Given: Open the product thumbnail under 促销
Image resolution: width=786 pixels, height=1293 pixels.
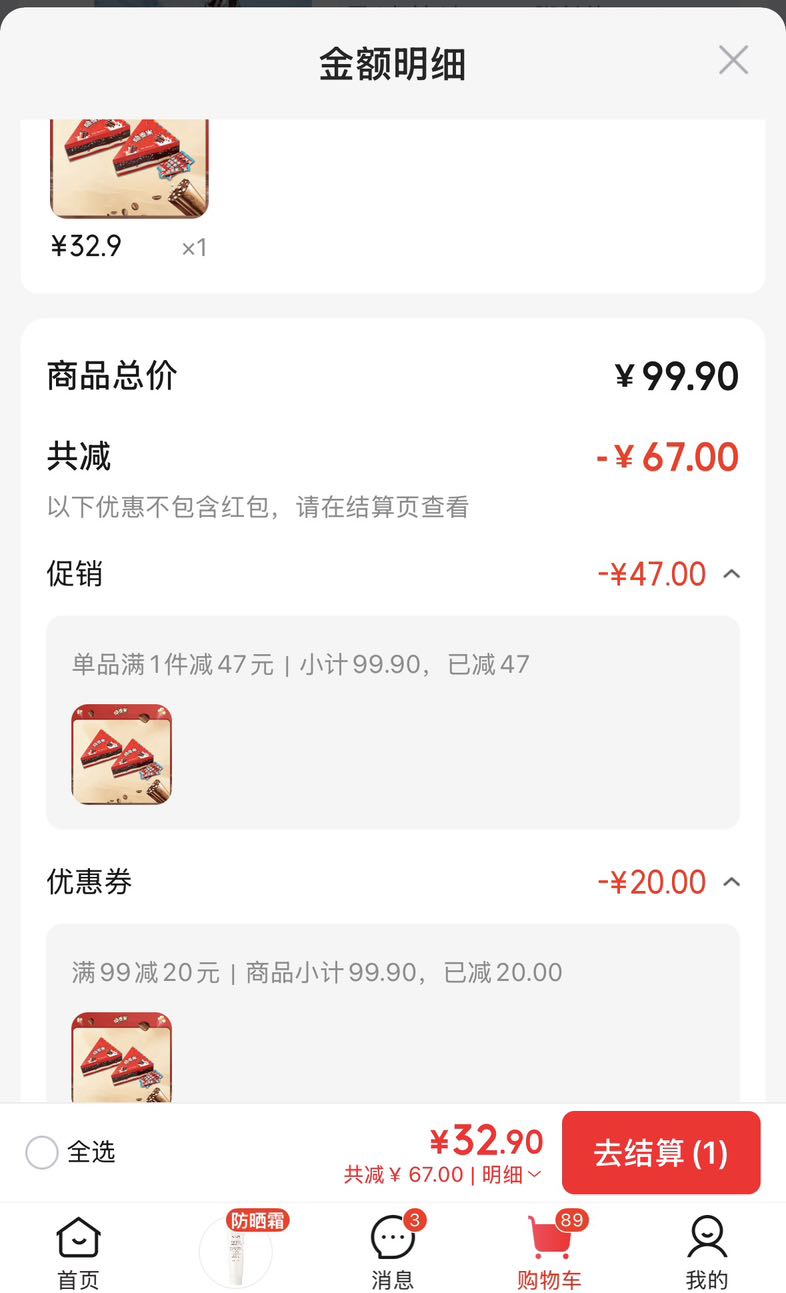Looking at the screenshot, I should 121,754.
